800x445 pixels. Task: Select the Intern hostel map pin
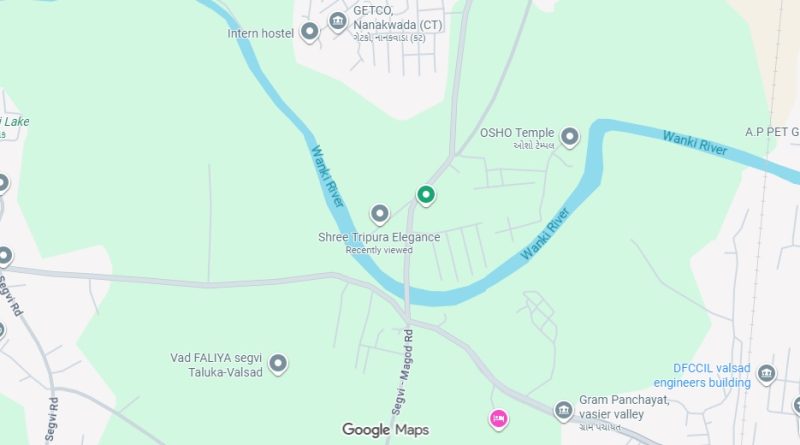point(310,33)
